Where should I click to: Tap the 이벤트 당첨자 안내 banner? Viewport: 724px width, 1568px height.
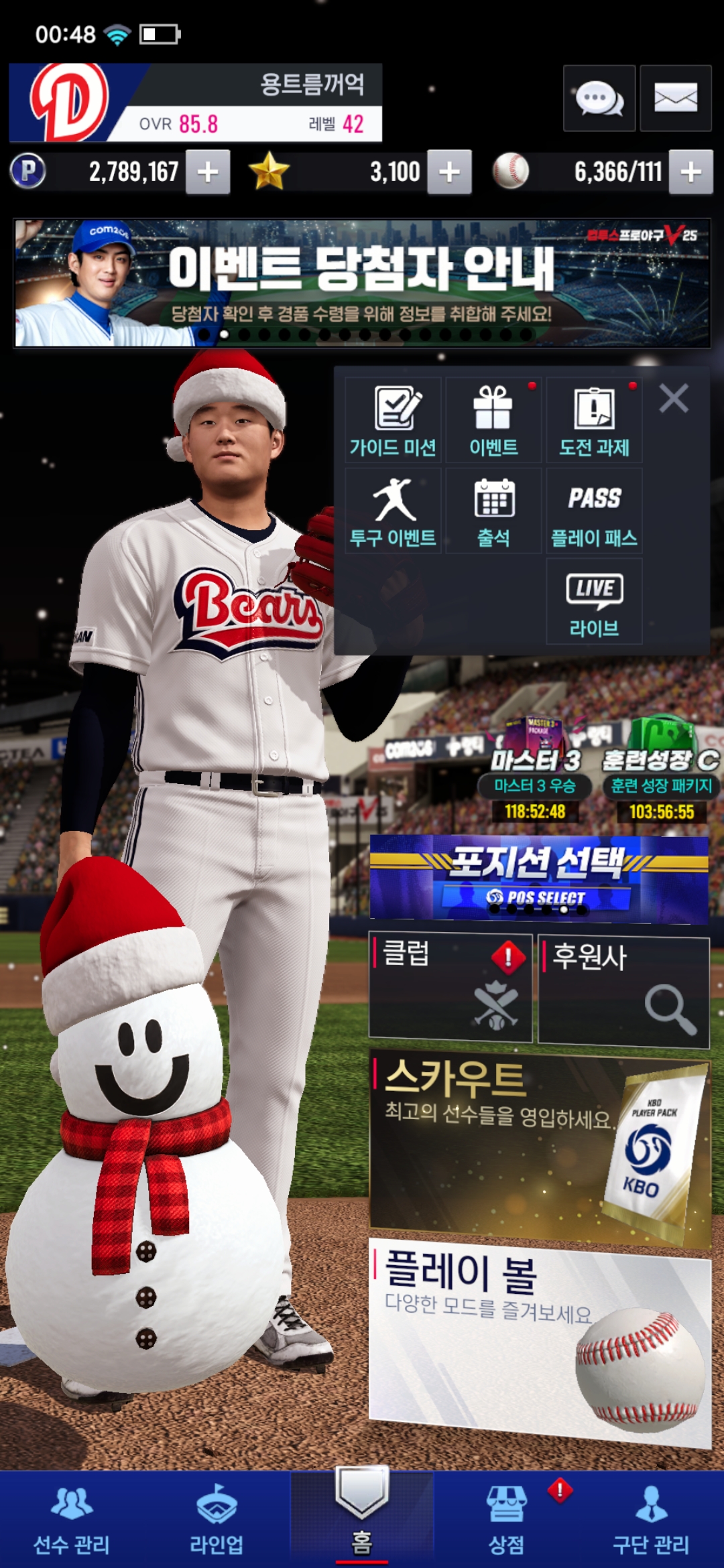coord(362,283)
